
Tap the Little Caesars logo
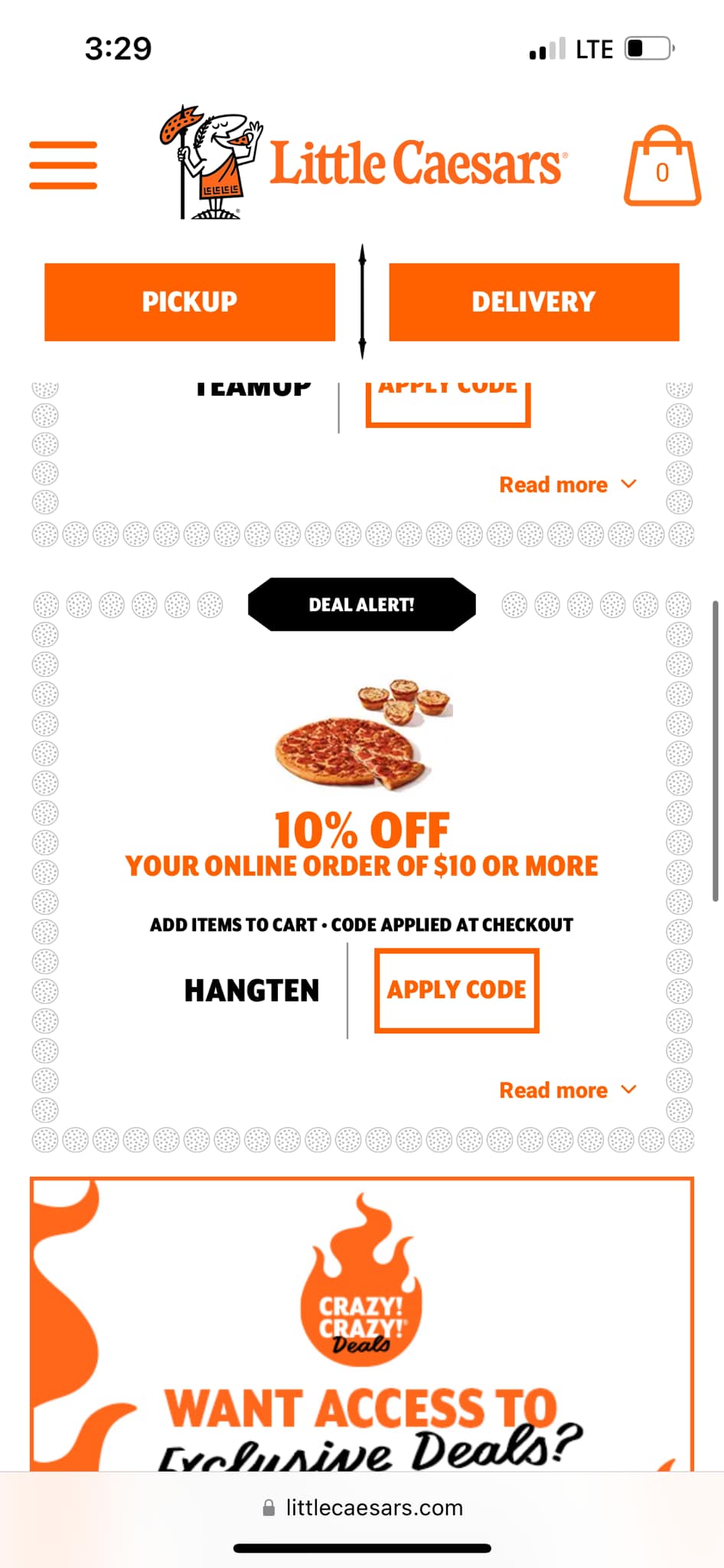coord(364,163)
